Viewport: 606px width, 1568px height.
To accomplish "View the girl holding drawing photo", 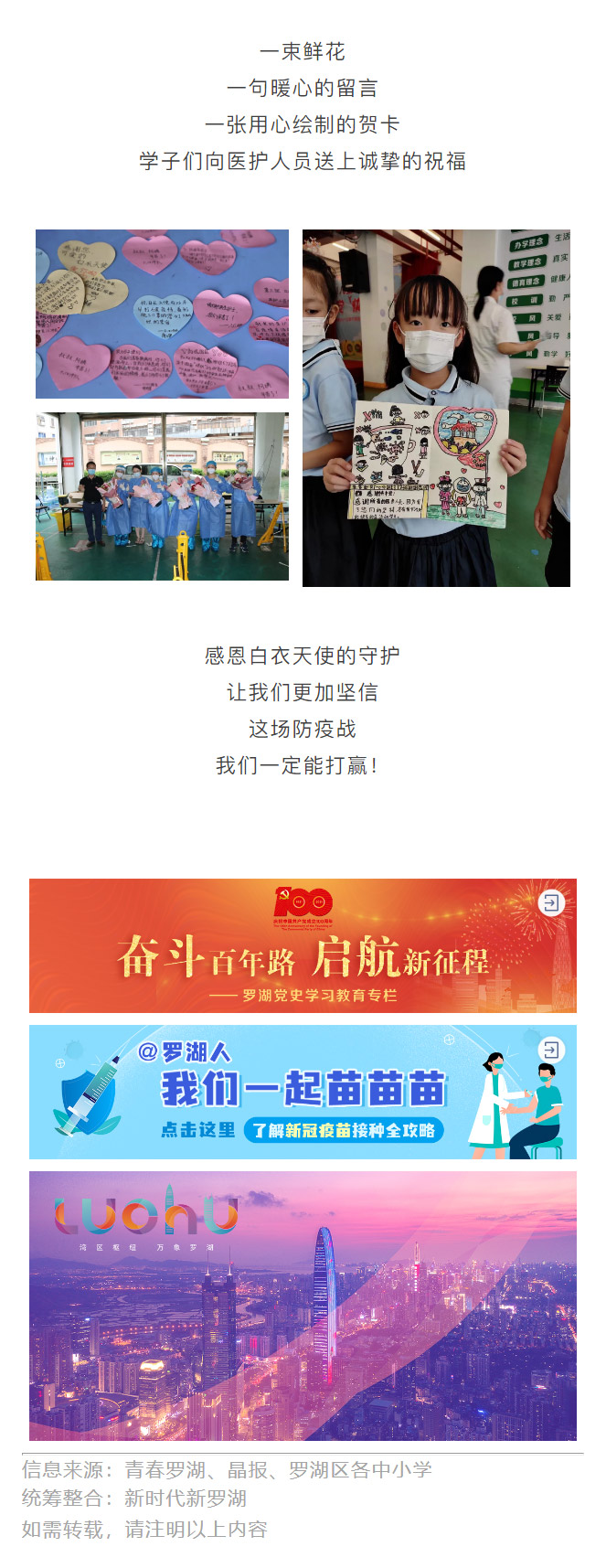I will click(x=436, y=408).
